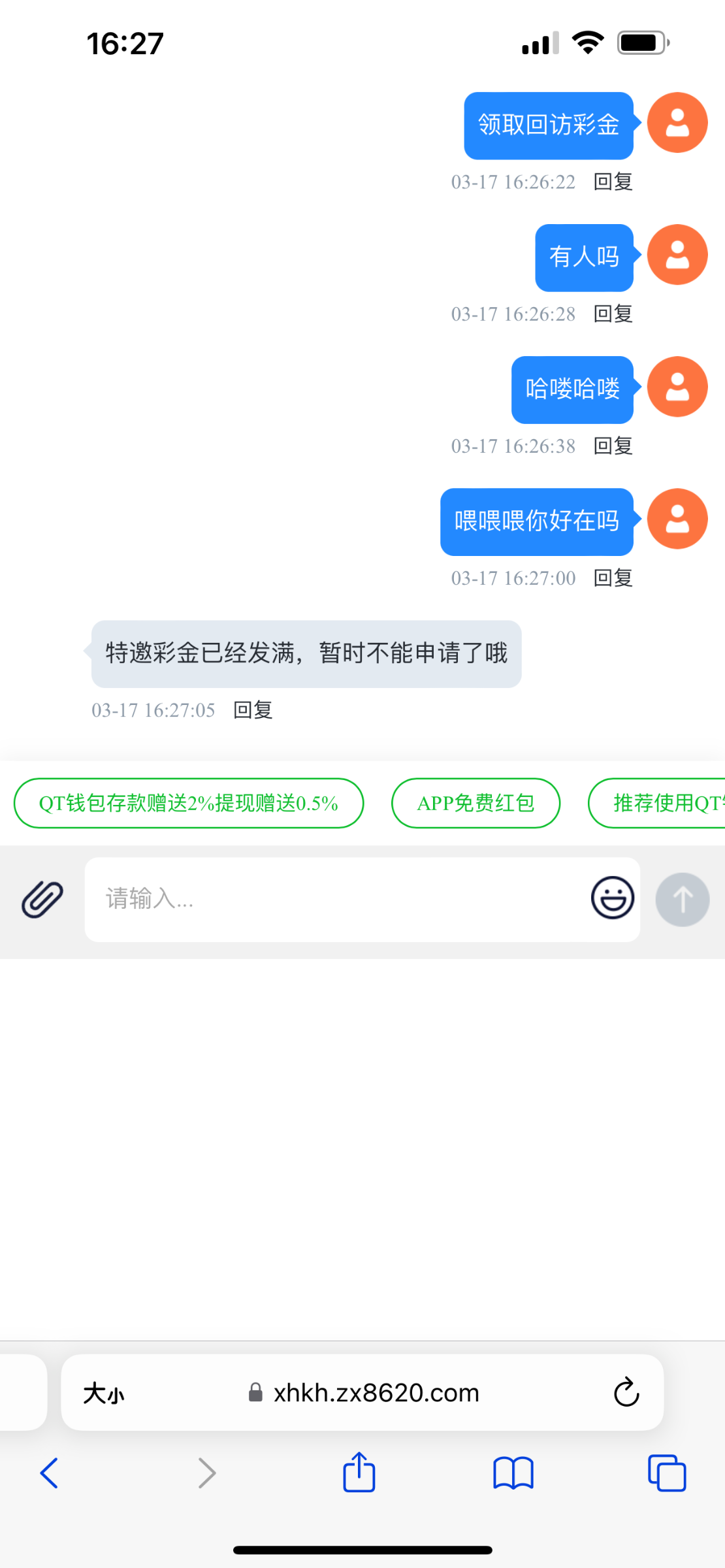Show all open Safari tabs
Viewport: 725px width, 1568px height.
coord(667,1473)
